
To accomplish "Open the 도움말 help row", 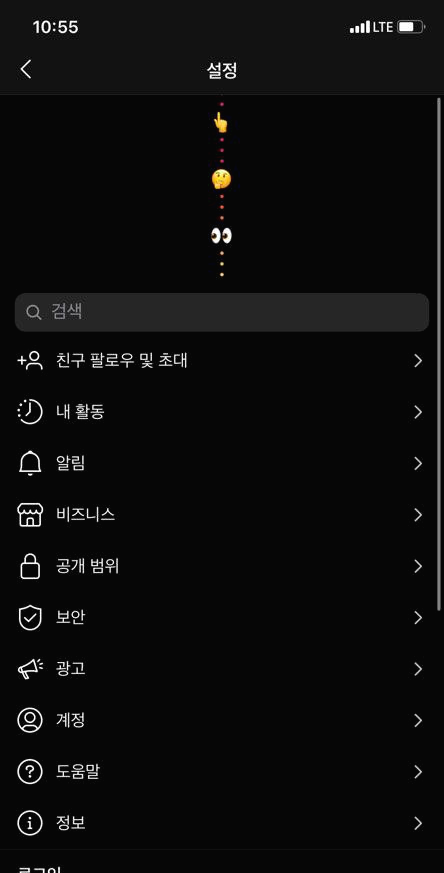I will 222,772.
